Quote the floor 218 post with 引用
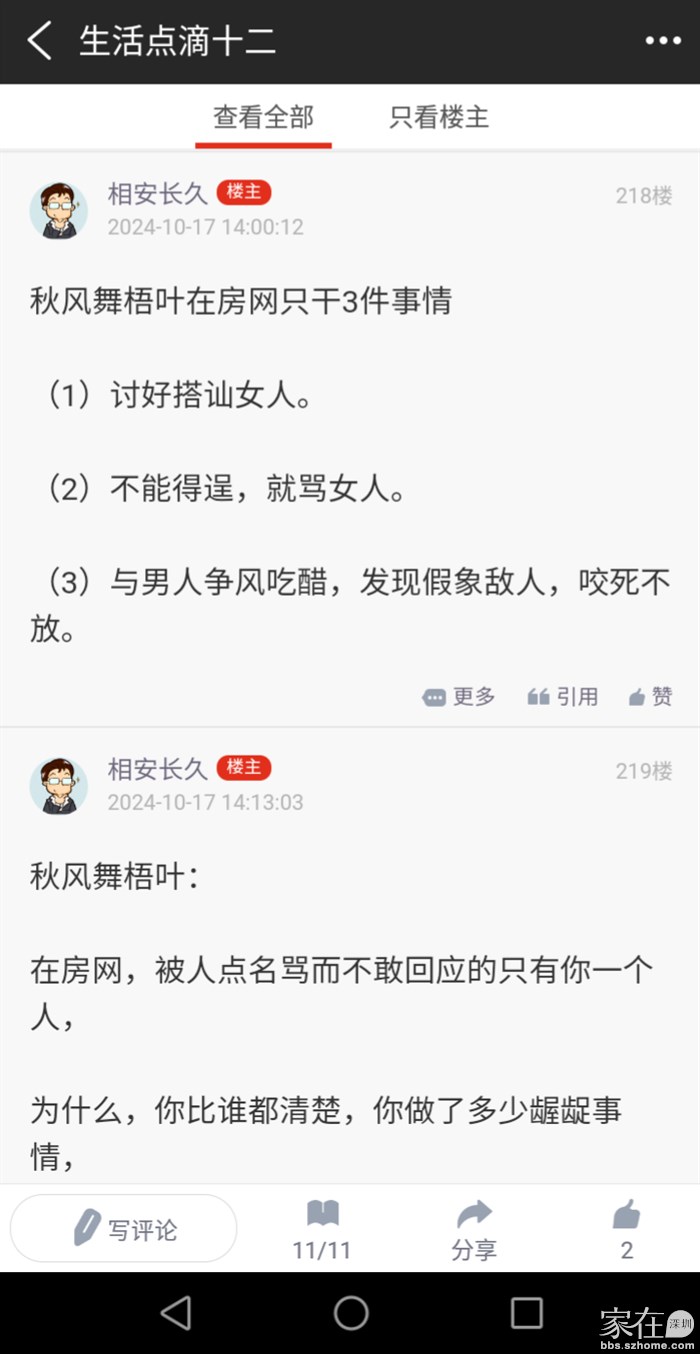Screen dimensions: 700x1354 pos(563,697)
